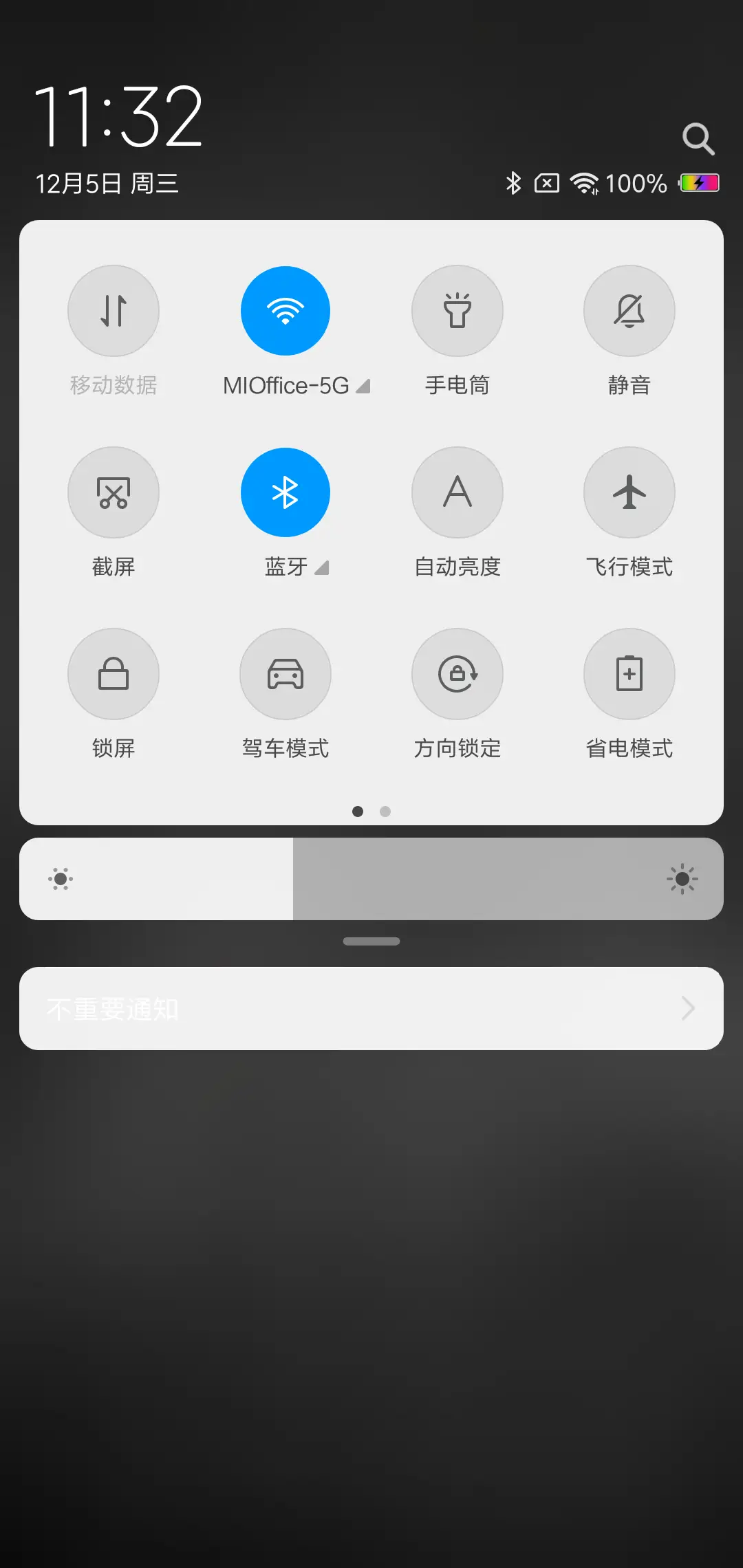
Task: Lock the screen with the 锁屏 tile
Action: pos(114,674)
